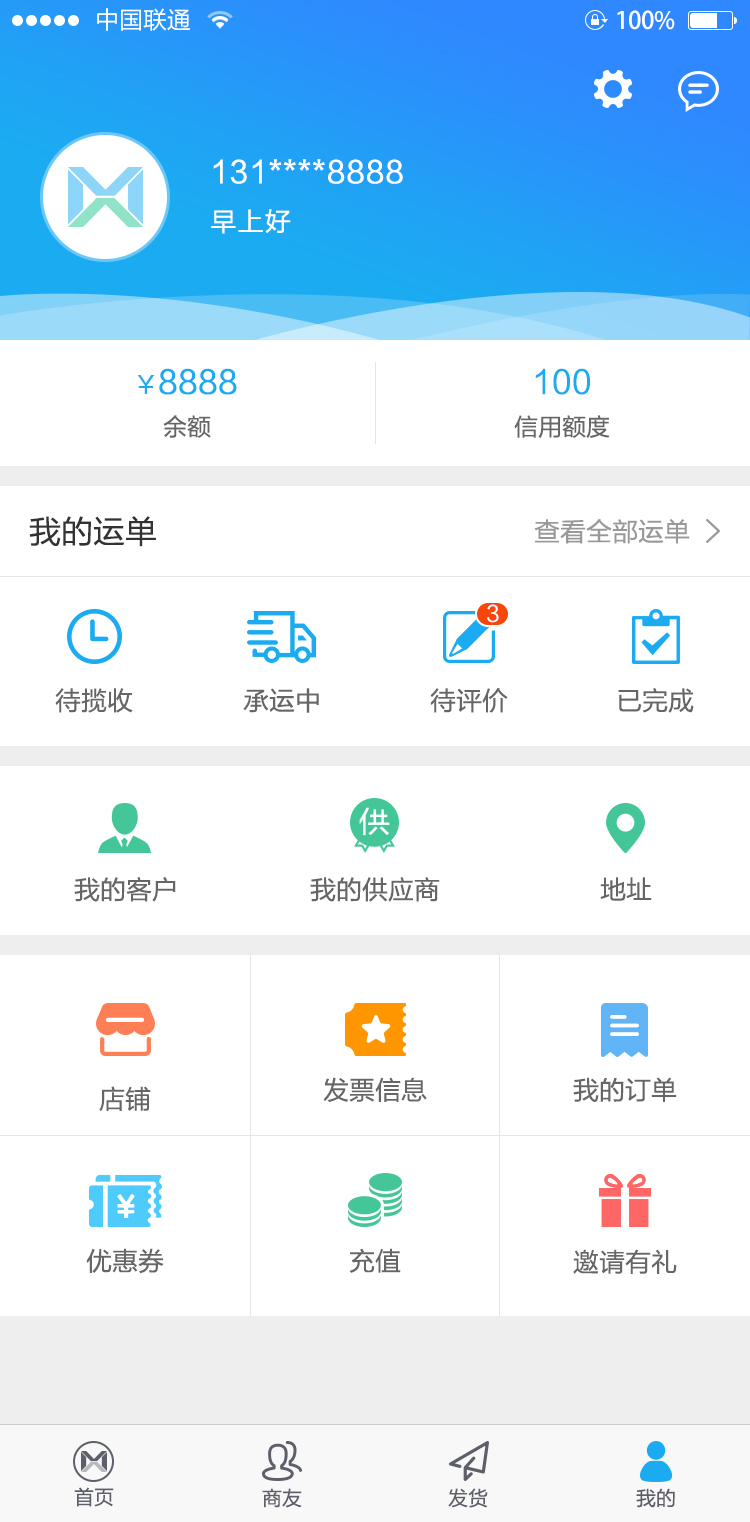Switch to the 商友 tab
750x1522 pixels.
(281, 1474)
